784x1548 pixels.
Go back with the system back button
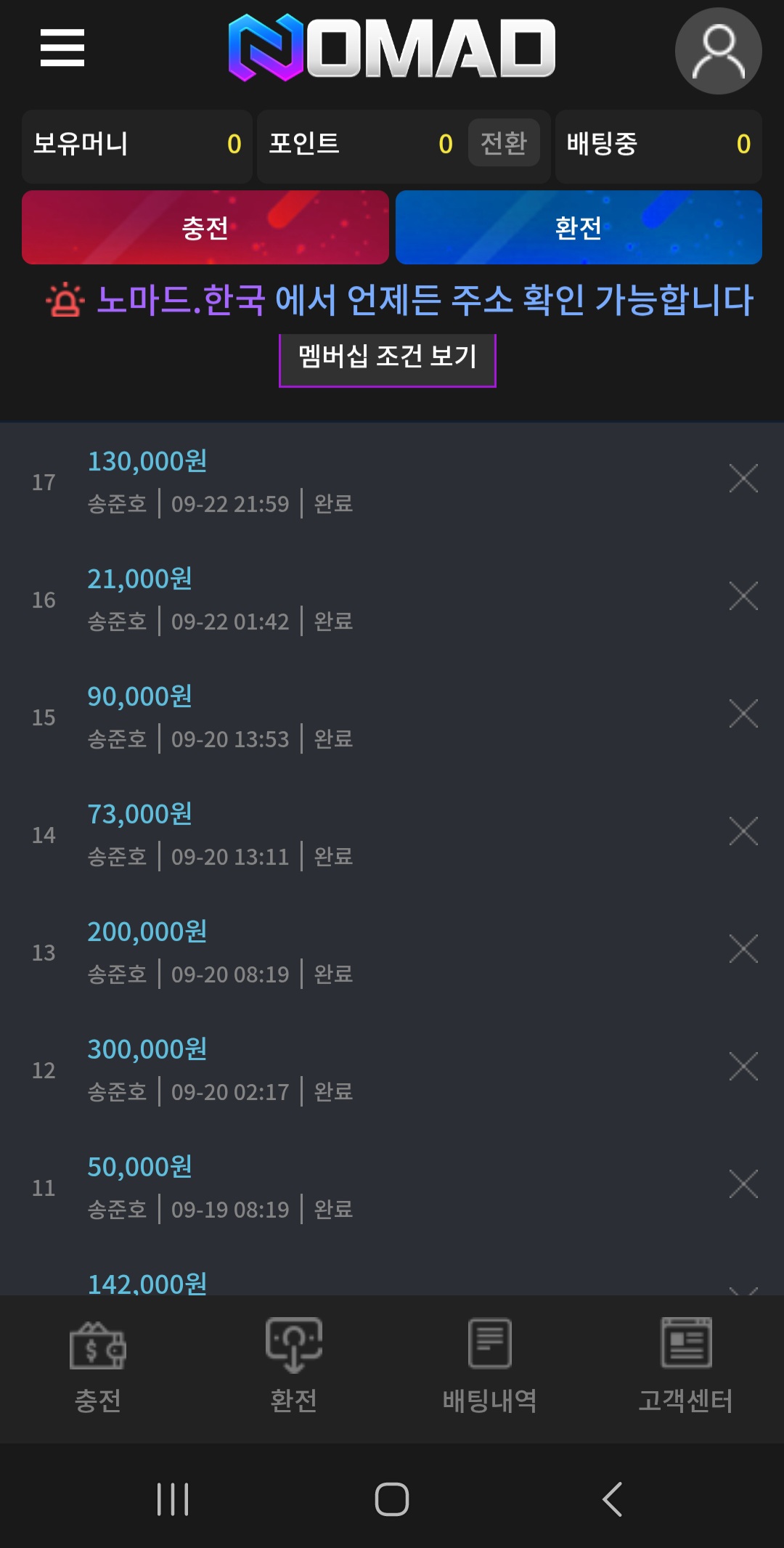612,1499
